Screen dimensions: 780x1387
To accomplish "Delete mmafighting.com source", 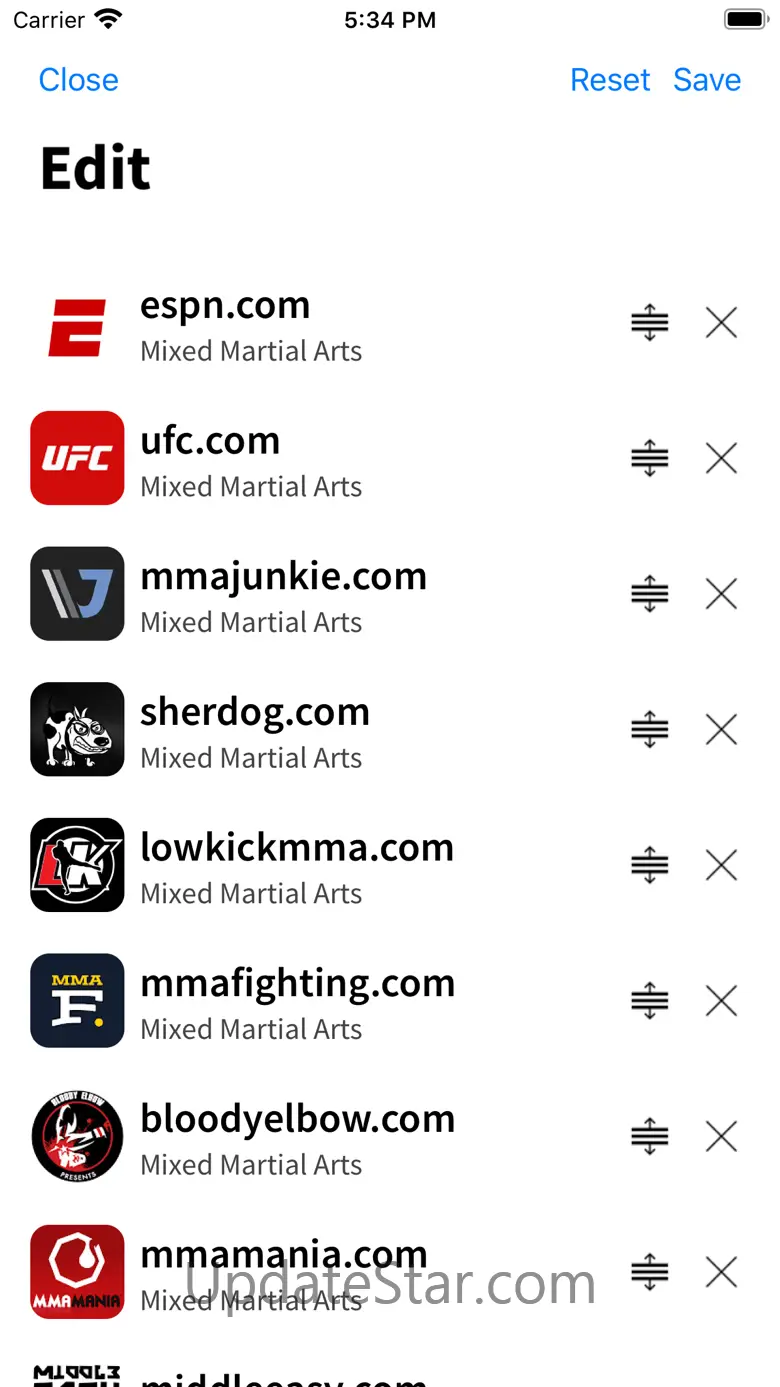I will pos(721,1001).
